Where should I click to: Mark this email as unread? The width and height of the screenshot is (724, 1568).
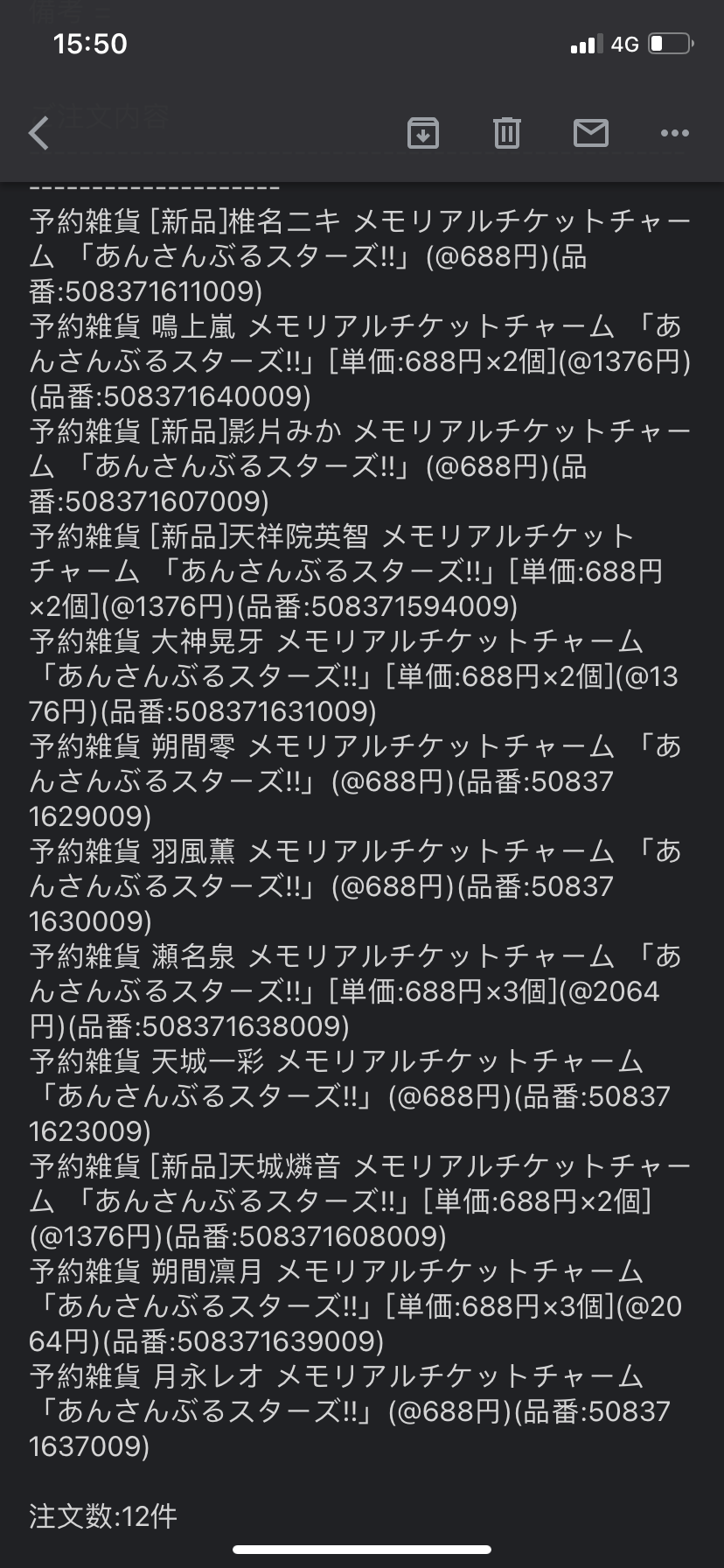click(x=591, y=133)
